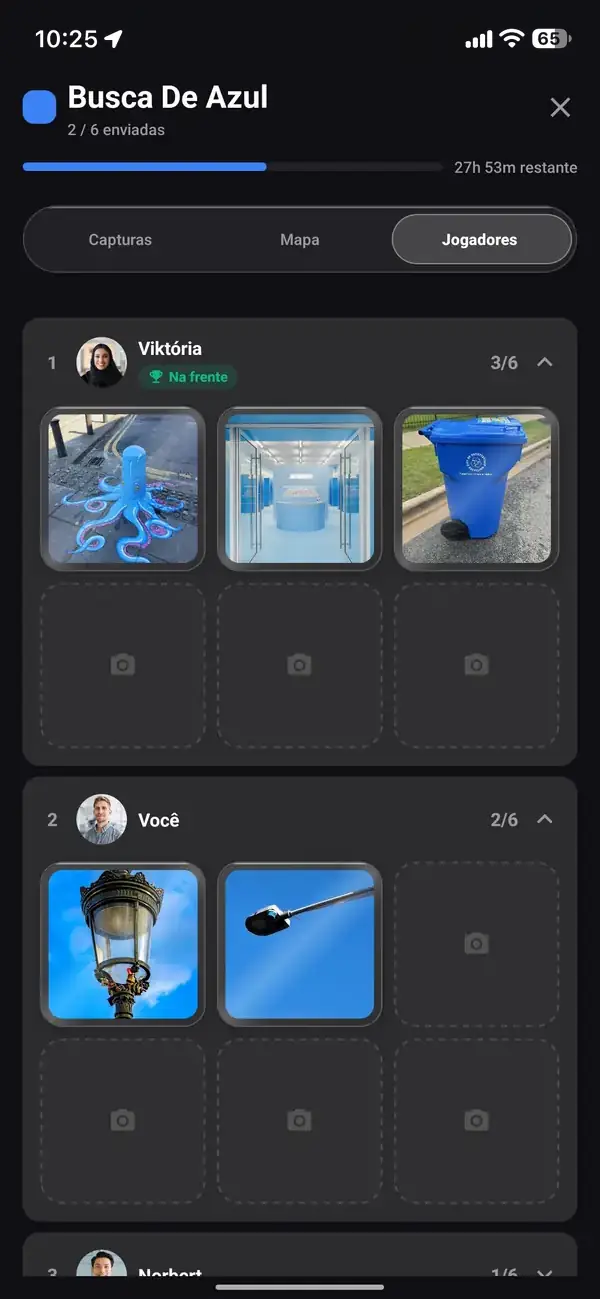Open Viktória's blue octopus photo

coord(123,489)
